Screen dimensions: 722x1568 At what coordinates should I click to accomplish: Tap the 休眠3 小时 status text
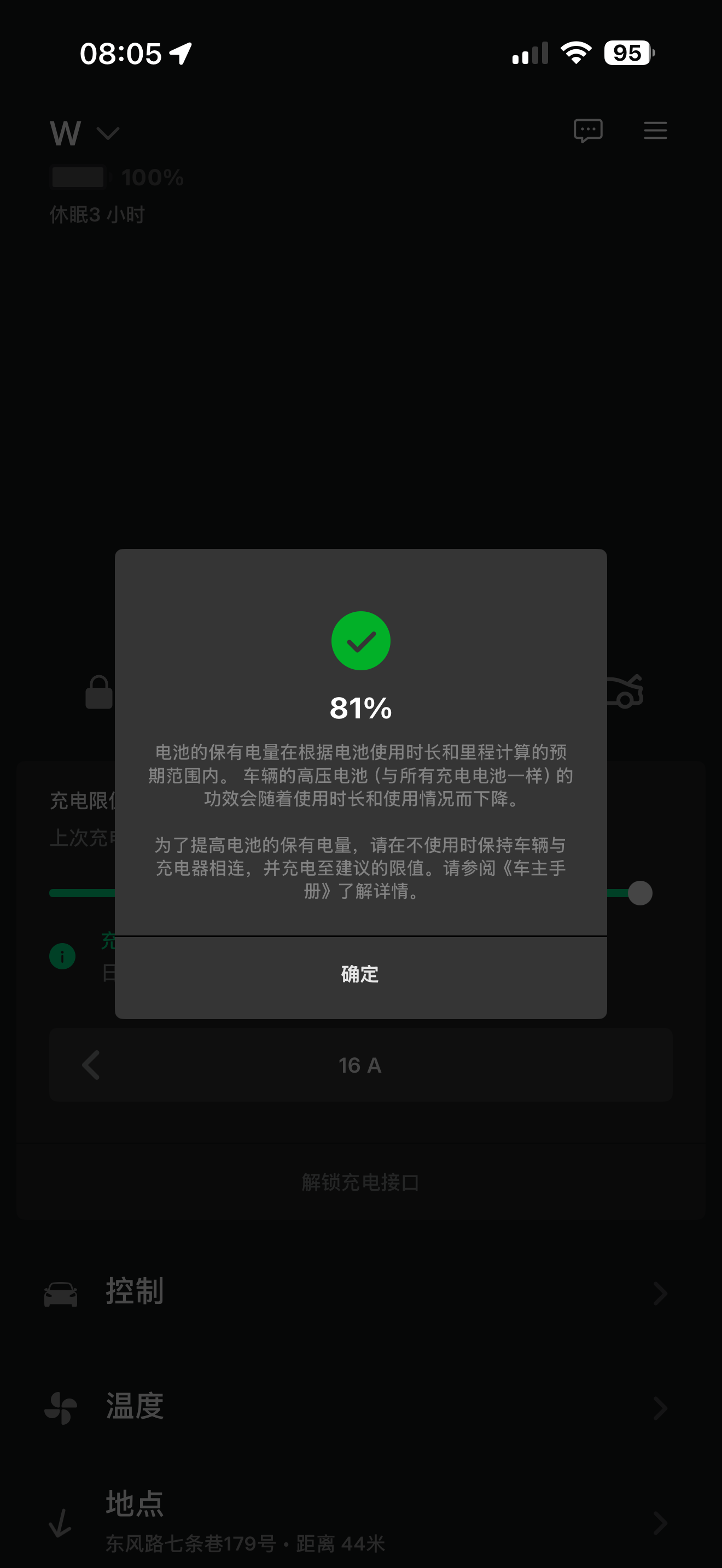click(x=97, y=214)
